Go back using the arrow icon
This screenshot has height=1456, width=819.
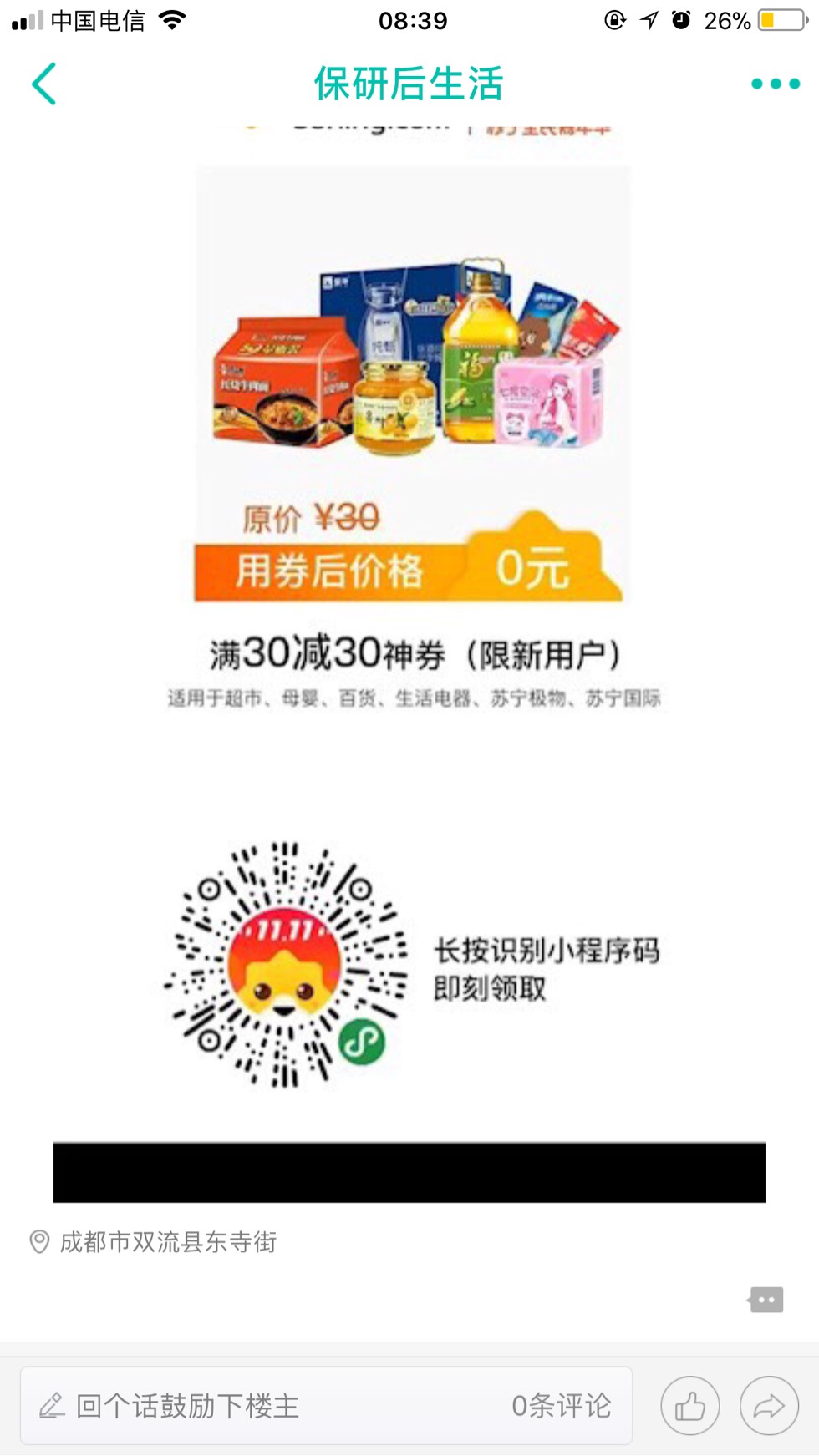coord(43,84)
